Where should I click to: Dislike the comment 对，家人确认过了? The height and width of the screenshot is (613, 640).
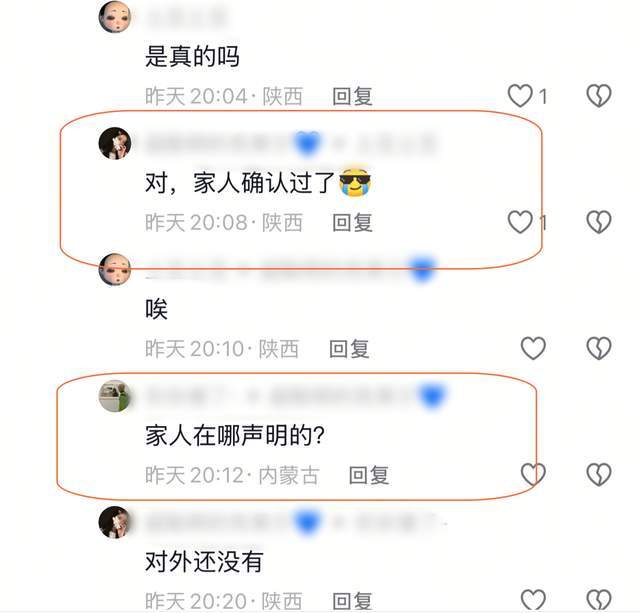coord(598,222)
